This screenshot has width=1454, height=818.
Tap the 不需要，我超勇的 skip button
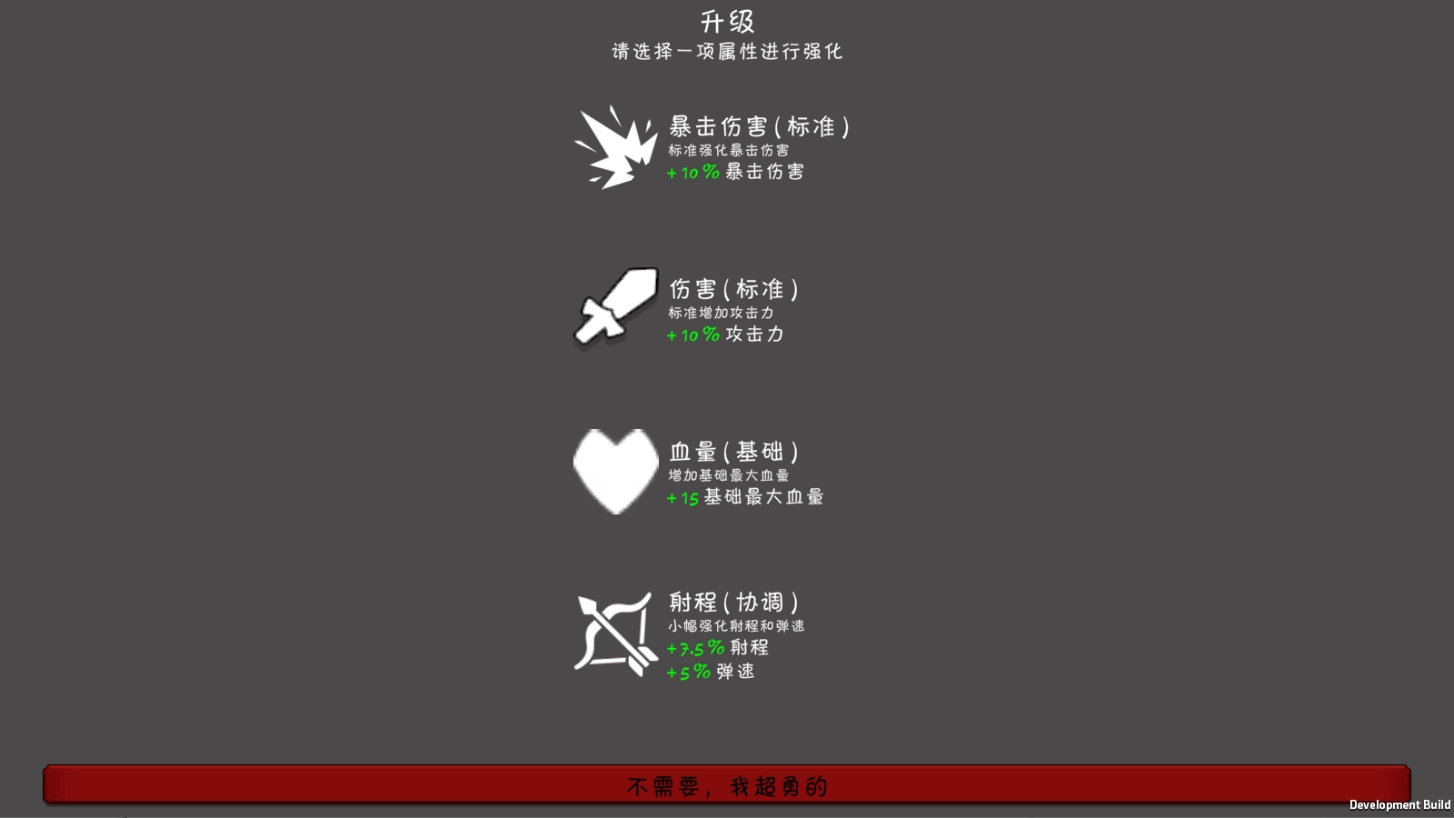[x=726, y=786]
